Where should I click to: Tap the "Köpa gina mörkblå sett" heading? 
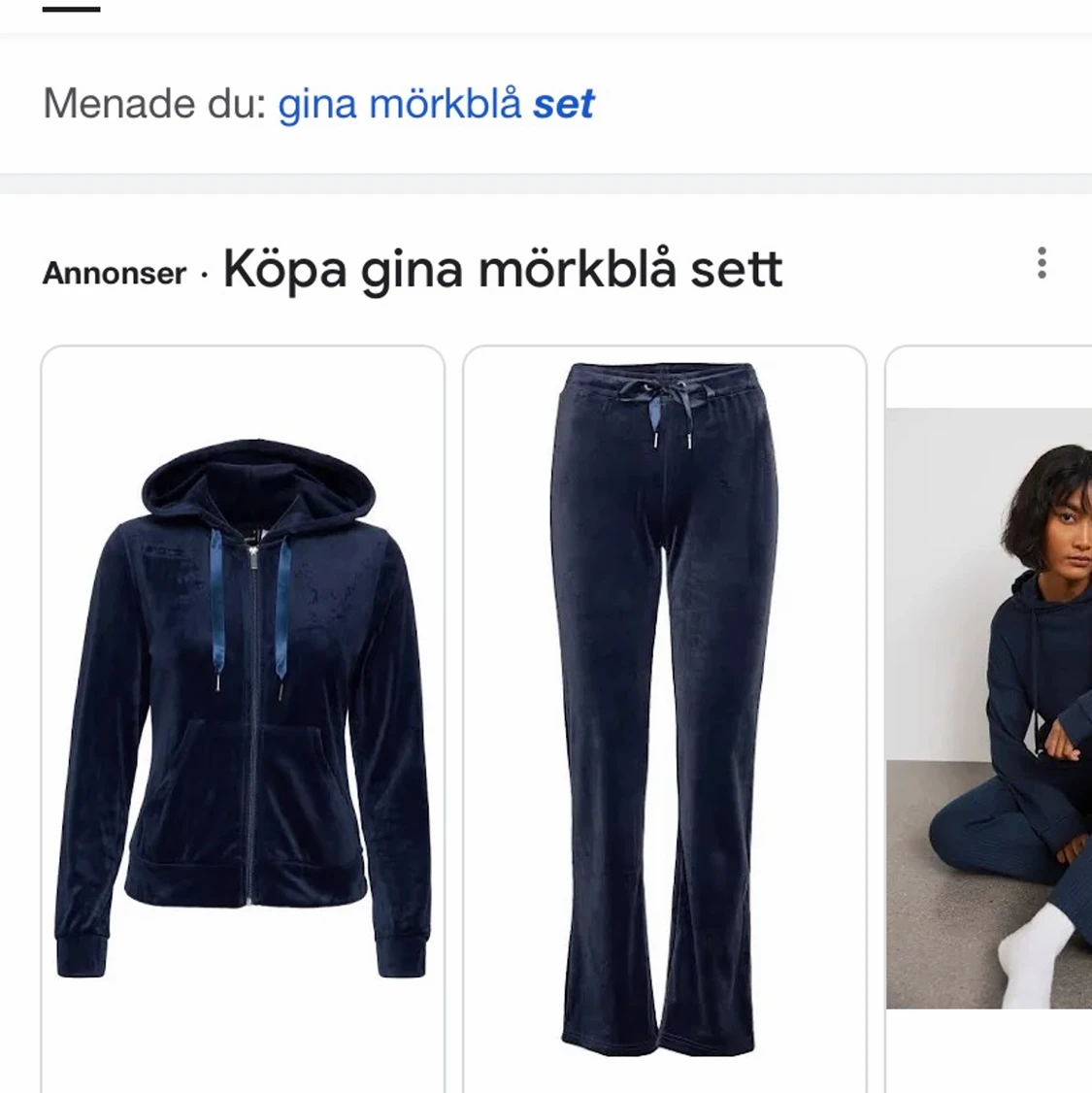pyautogui.click(x=501, y=271)
